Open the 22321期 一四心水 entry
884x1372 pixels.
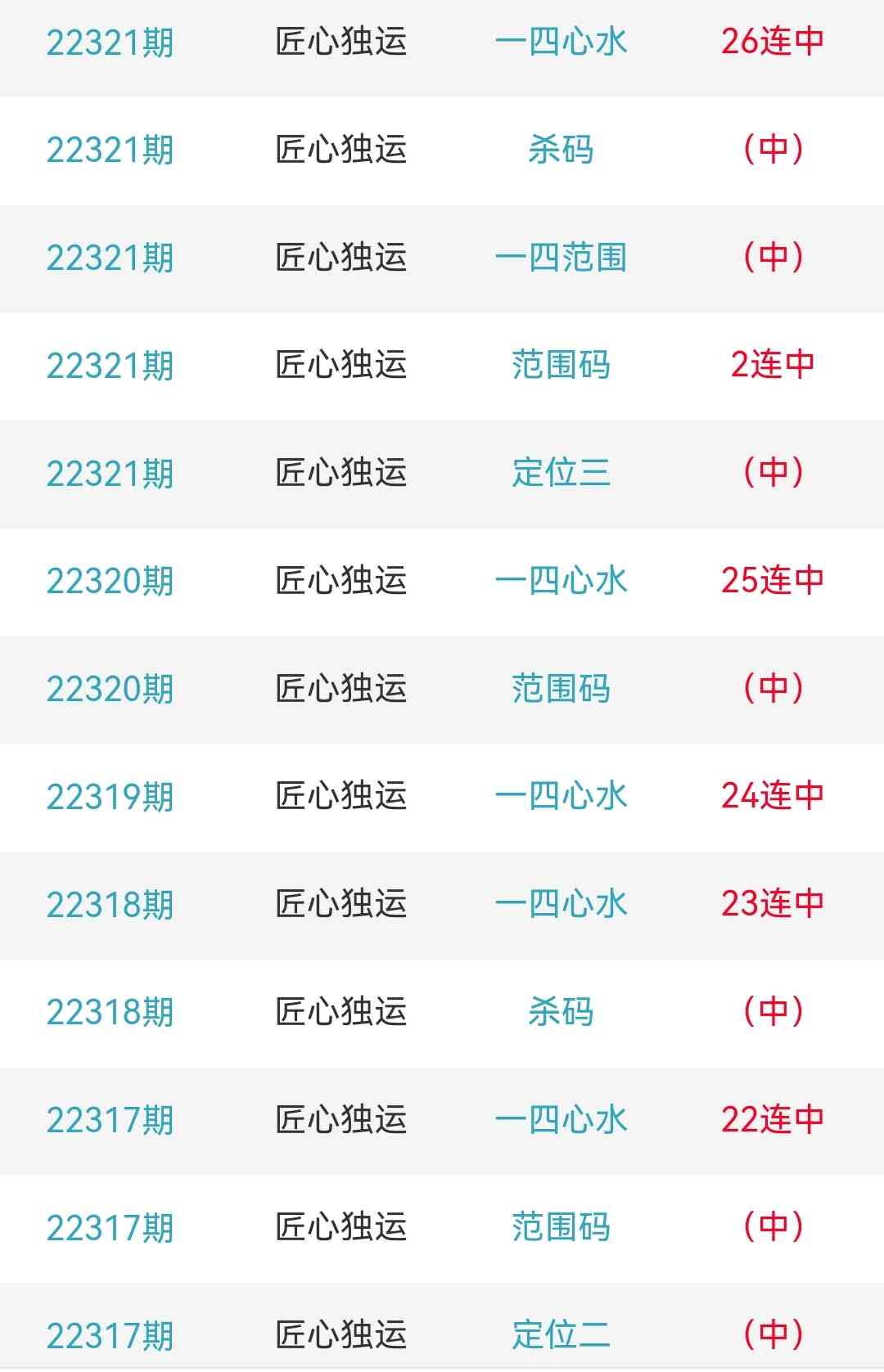561,42
